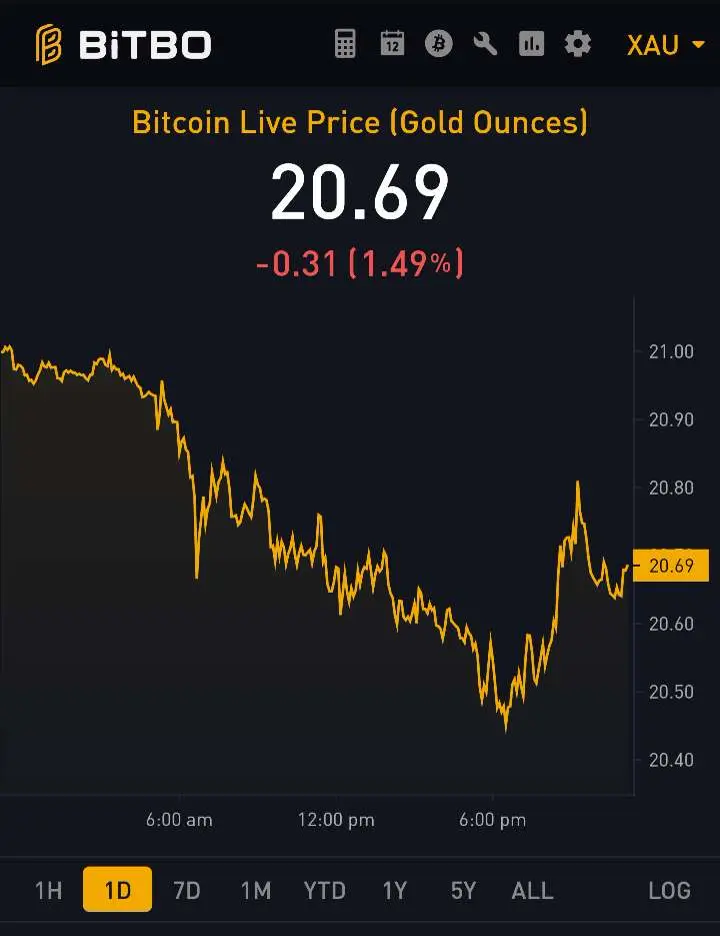Tap the Bitcoin coin icon
720x936 pixels.
point(438,44)
